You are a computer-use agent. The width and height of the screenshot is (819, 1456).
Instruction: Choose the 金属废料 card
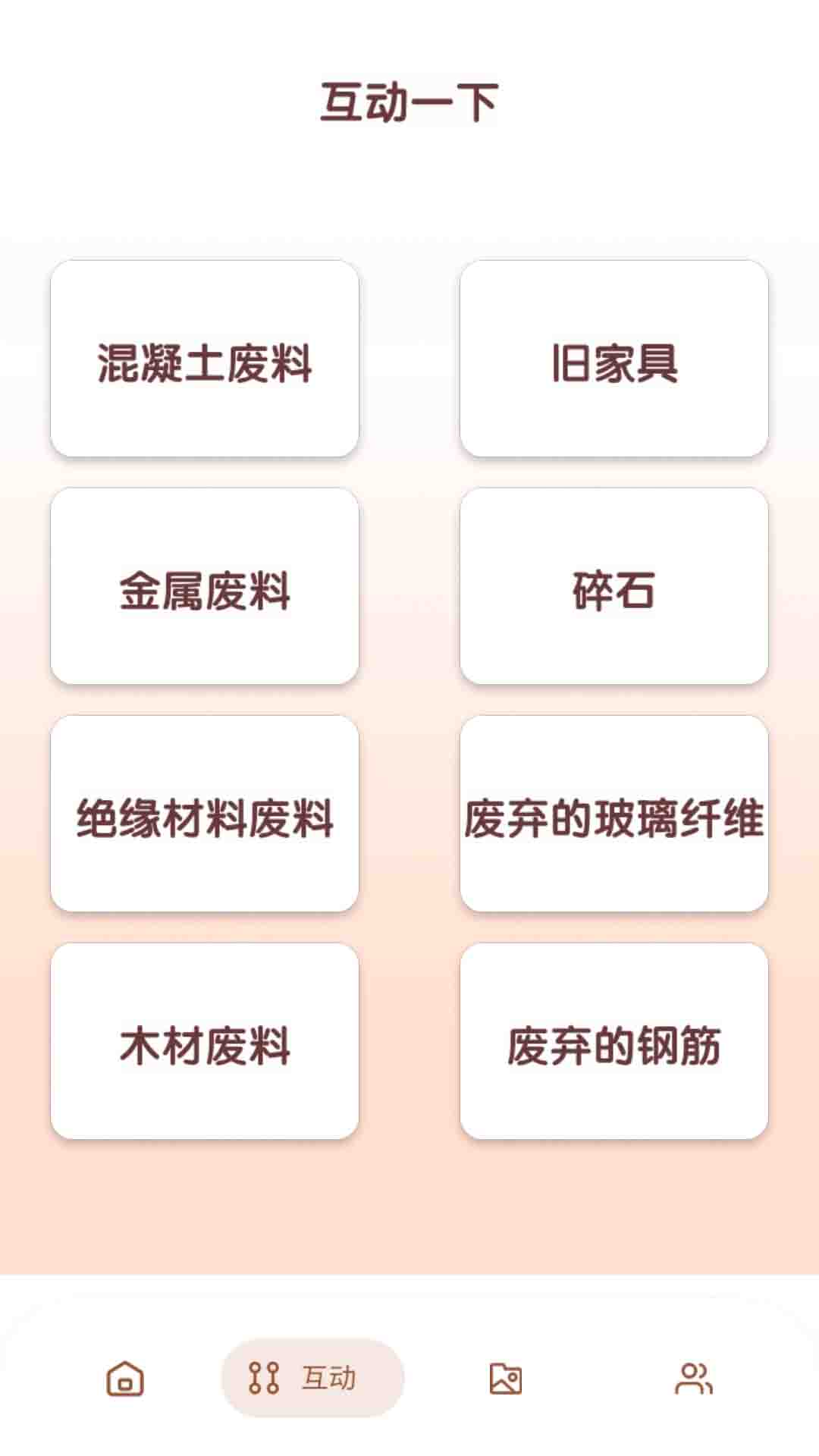pyautogui.click(x=205, y=586)
